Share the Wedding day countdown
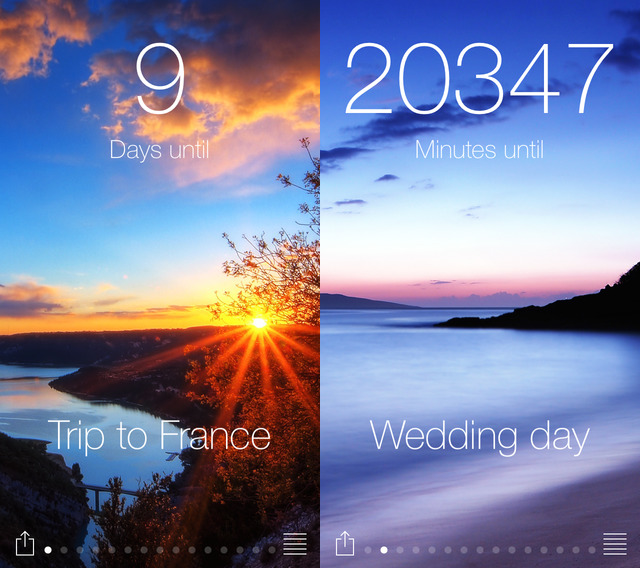 point(344,543)
